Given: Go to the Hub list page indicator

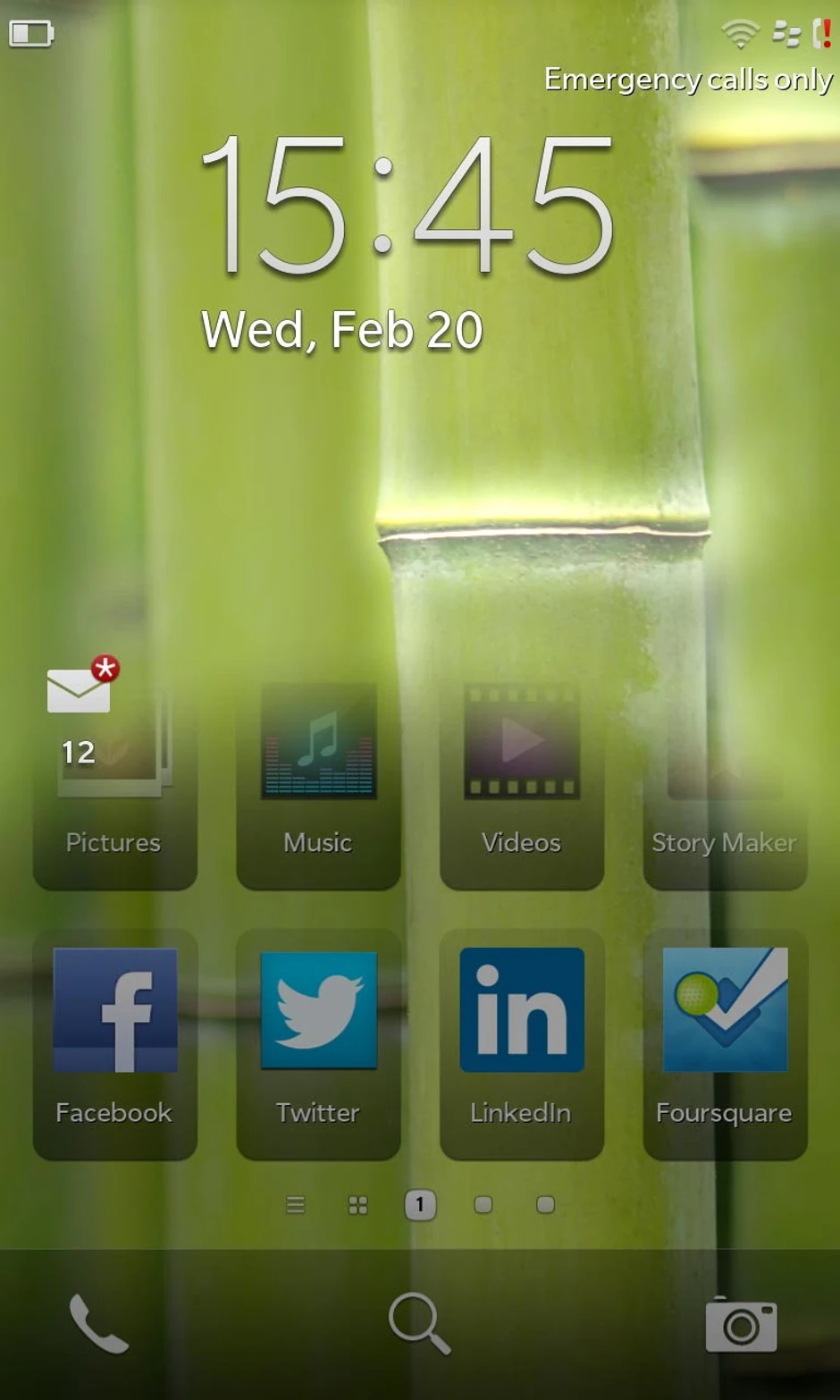Looking at the screenshot, I should 296,1205.
